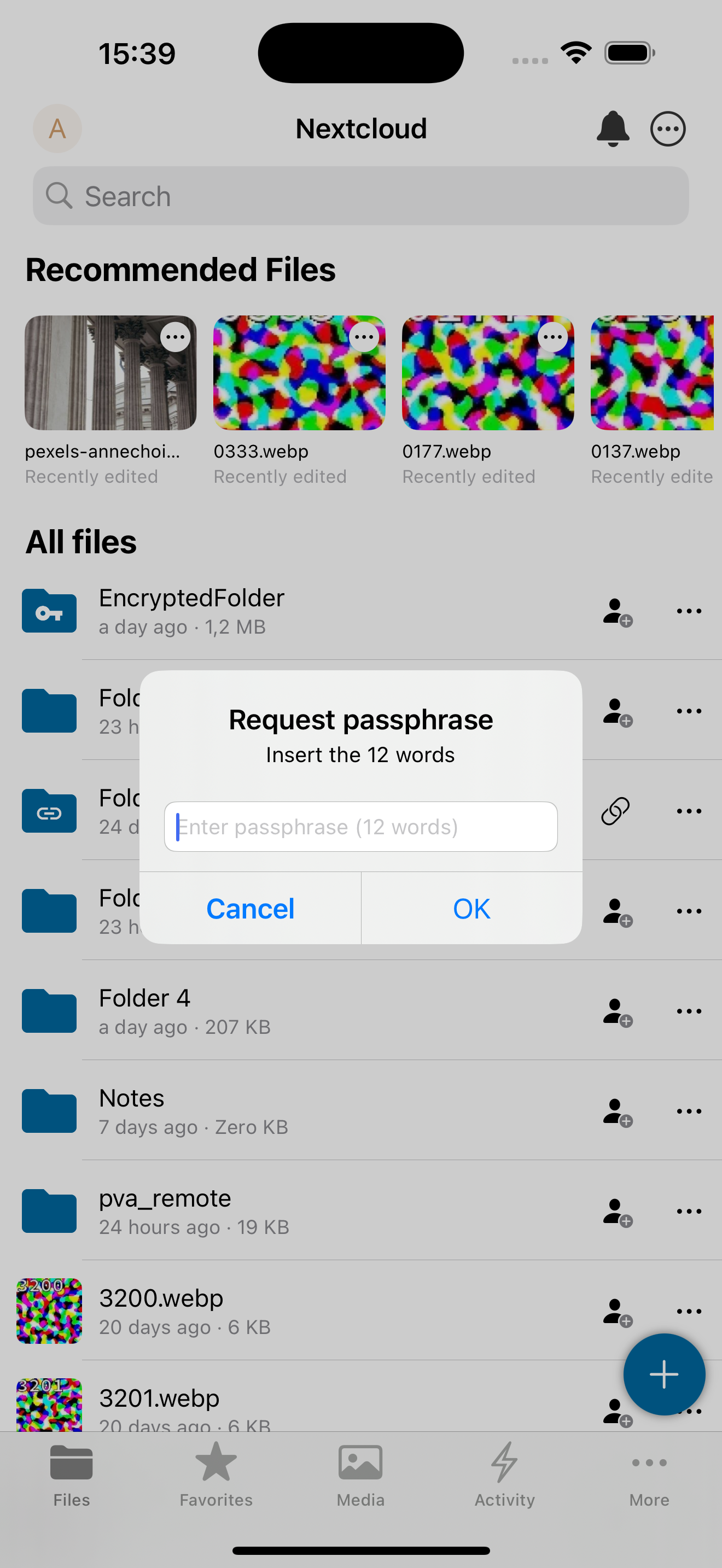Open the notifications bell
The width and height of the screenshot is (722, 1568).
(x=613, y=128)
